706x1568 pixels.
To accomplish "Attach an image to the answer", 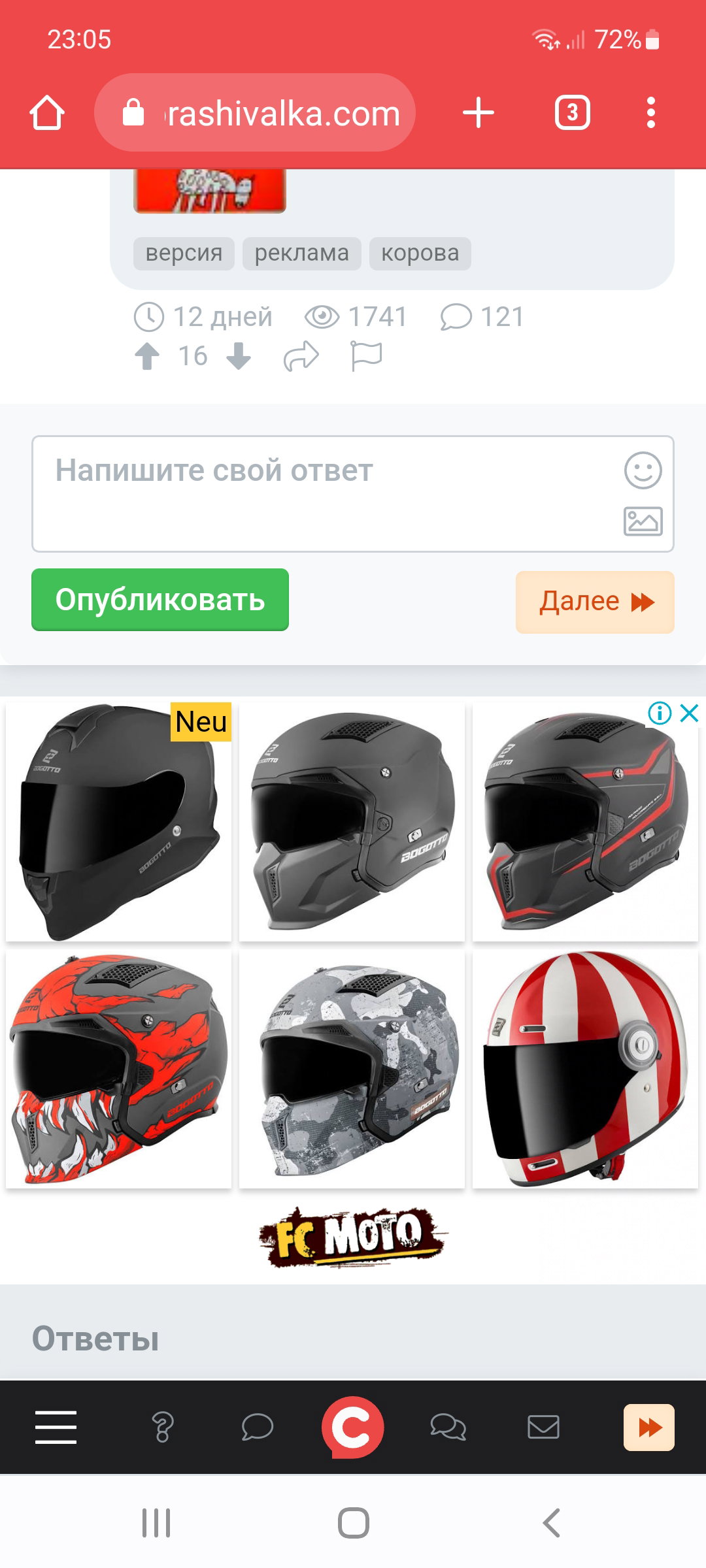I will pyautogui.click(x=643, y=521).
